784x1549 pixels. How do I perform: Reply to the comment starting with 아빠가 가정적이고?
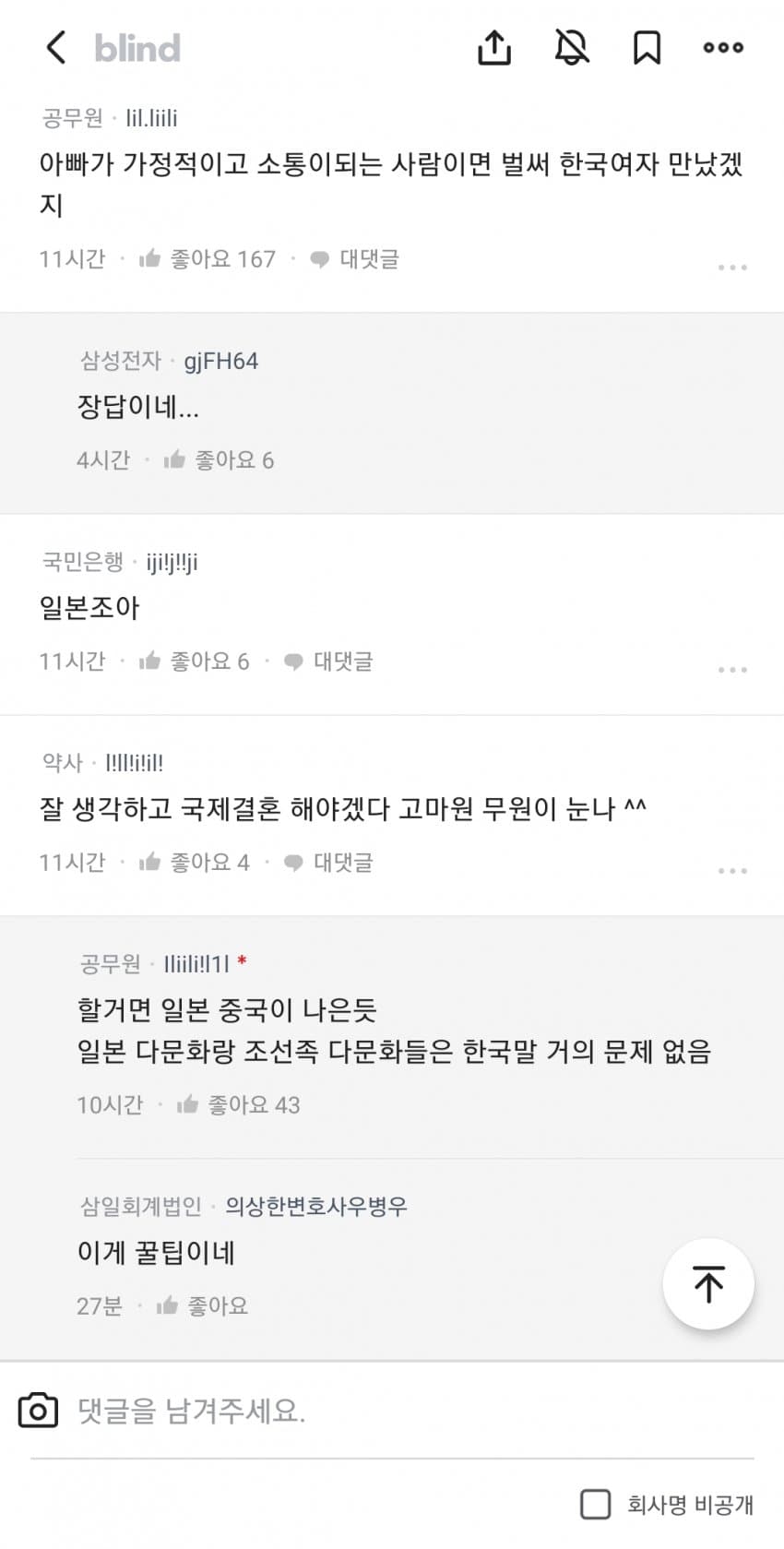tap(355, 259)
